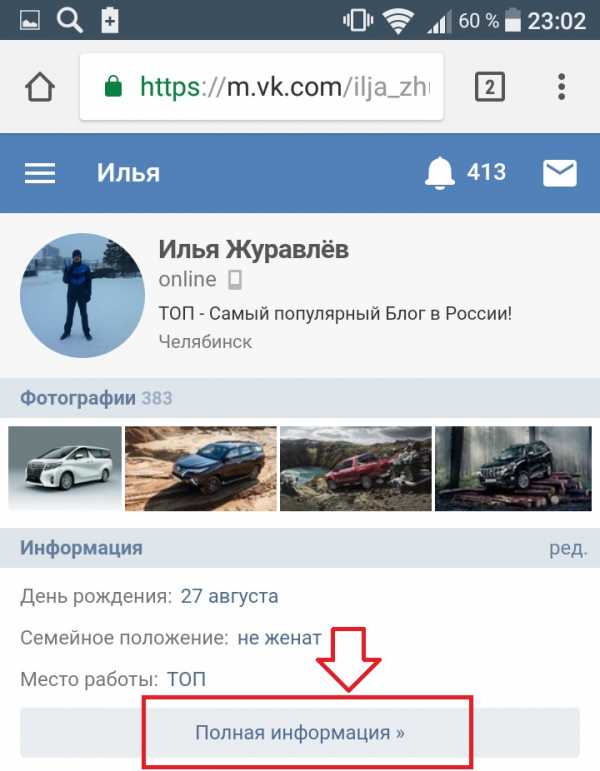Open the VK hamburger menu
This screenshot has width=600, height=771.
click(40, 173)
